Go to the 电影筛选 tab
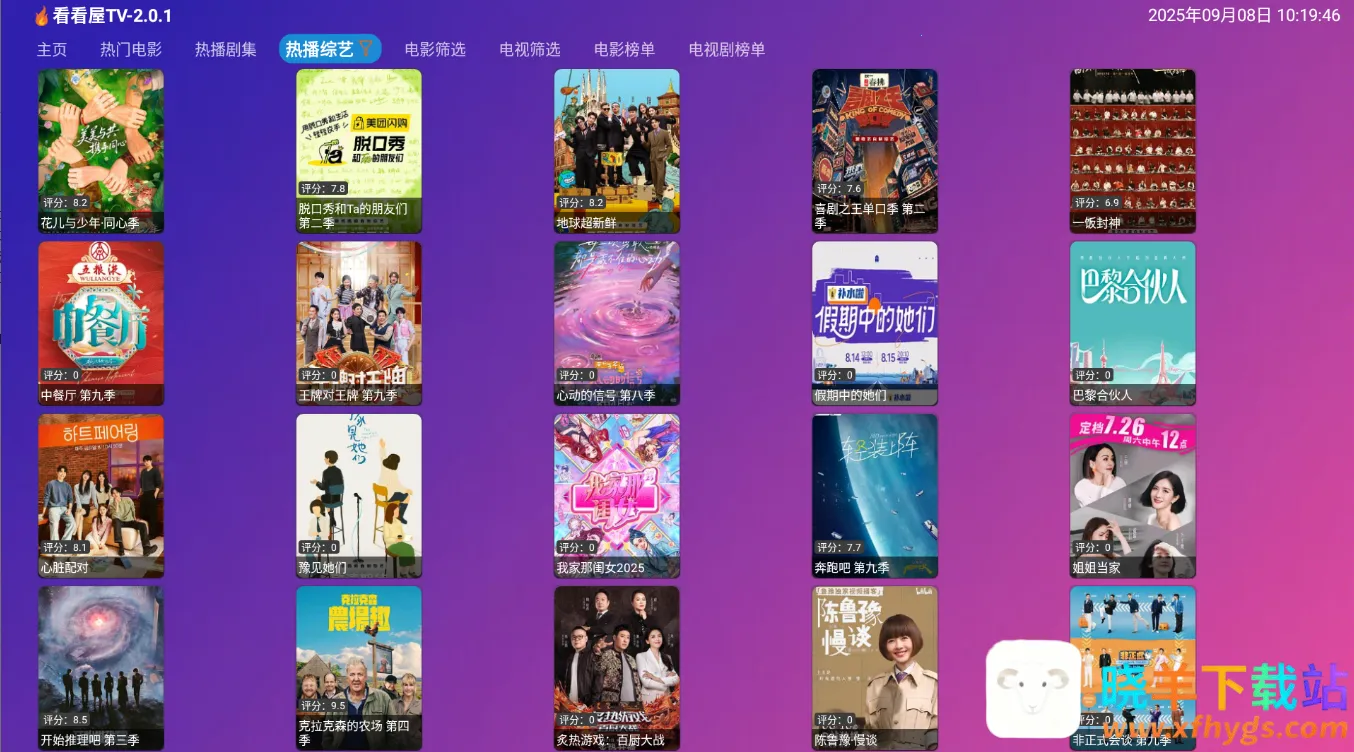 (435, 49)
